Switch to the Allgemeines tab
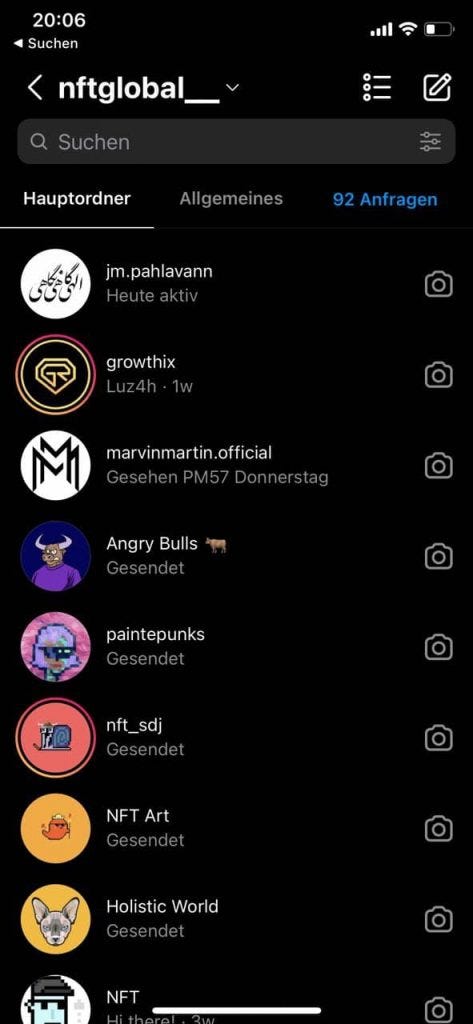473x1024 pixels. 231,199
